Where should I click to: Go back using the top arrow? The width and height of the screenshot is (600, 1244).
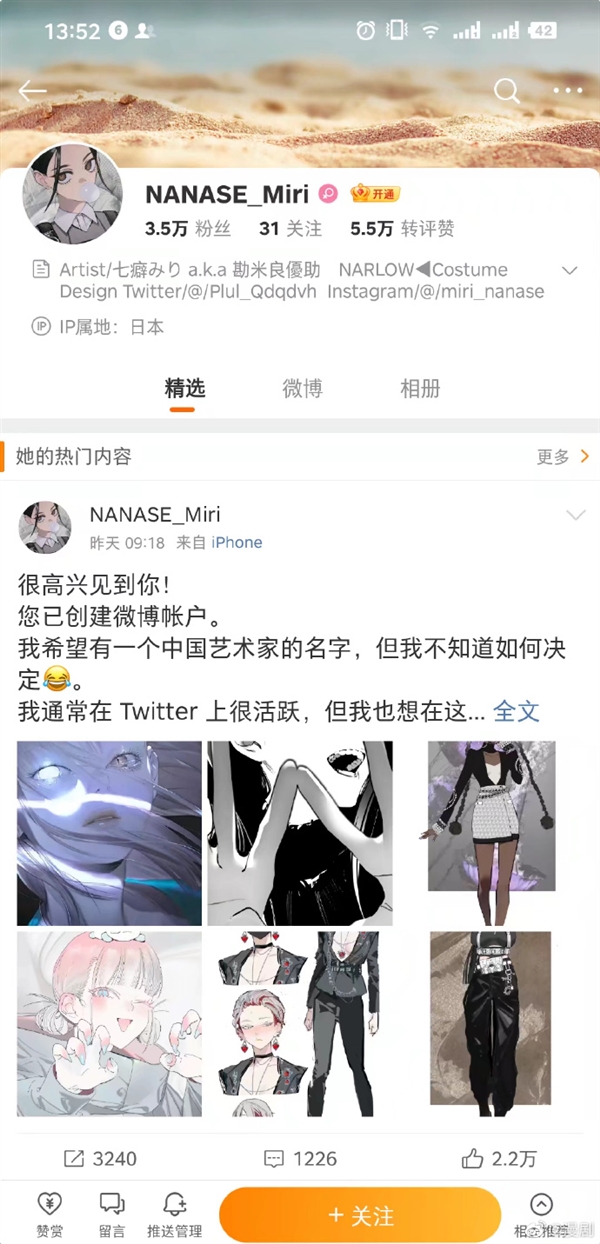32,91
